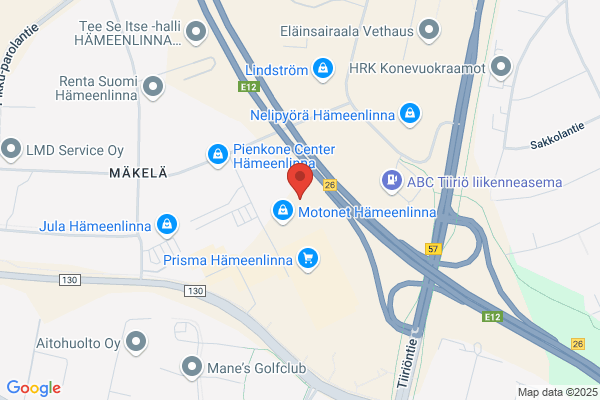The height and width of the screenshot is (400, 600).
Task: Select Mane's Golfclub marker
Action: tap(192, 367)
